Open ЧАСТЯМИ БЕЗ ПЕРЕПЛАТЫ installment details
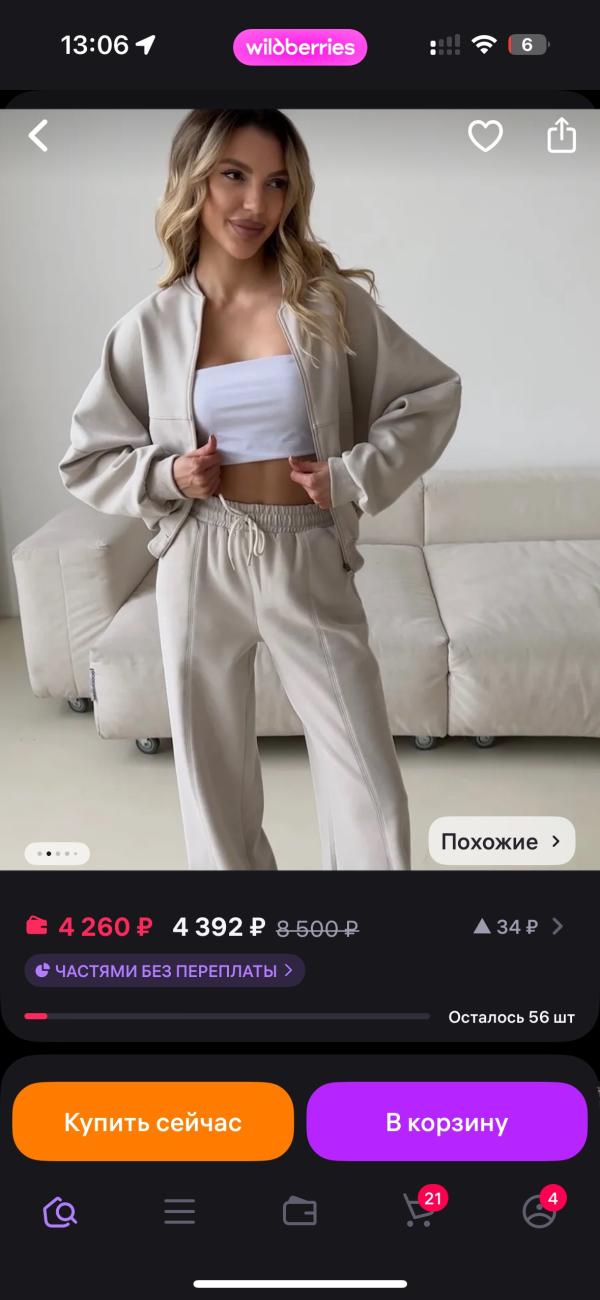This screenshot has width=600, height=1300. click(x=165, y=970)
